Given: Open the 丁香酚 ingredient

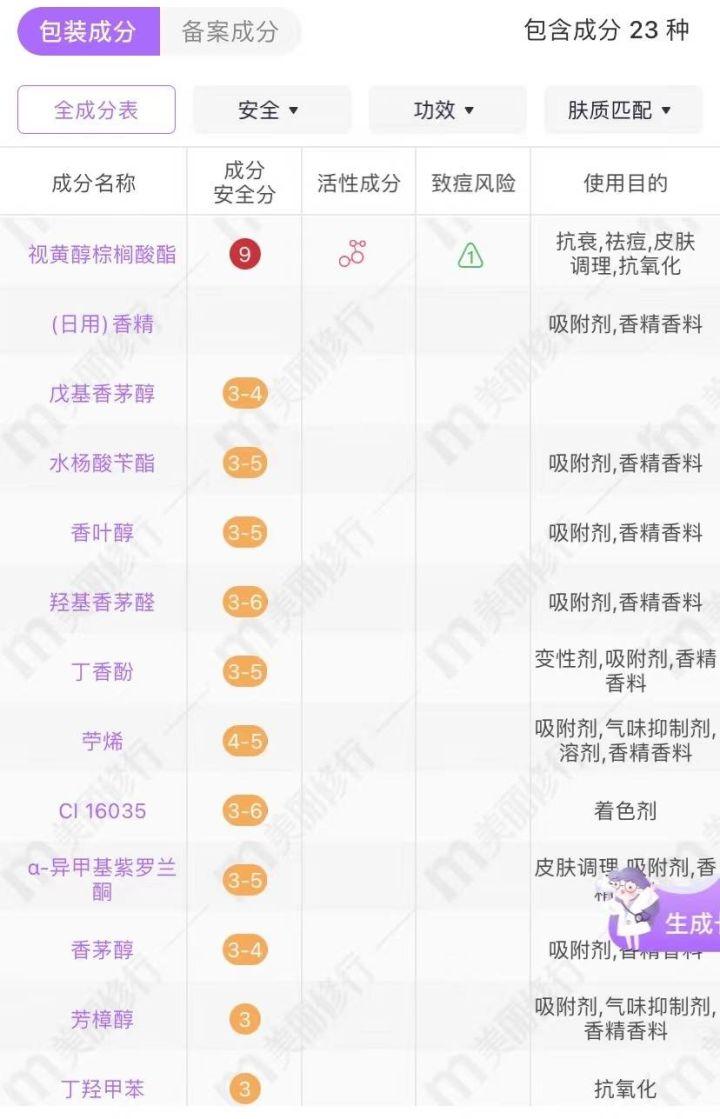Looking at the screenshot, I should 102,671.
